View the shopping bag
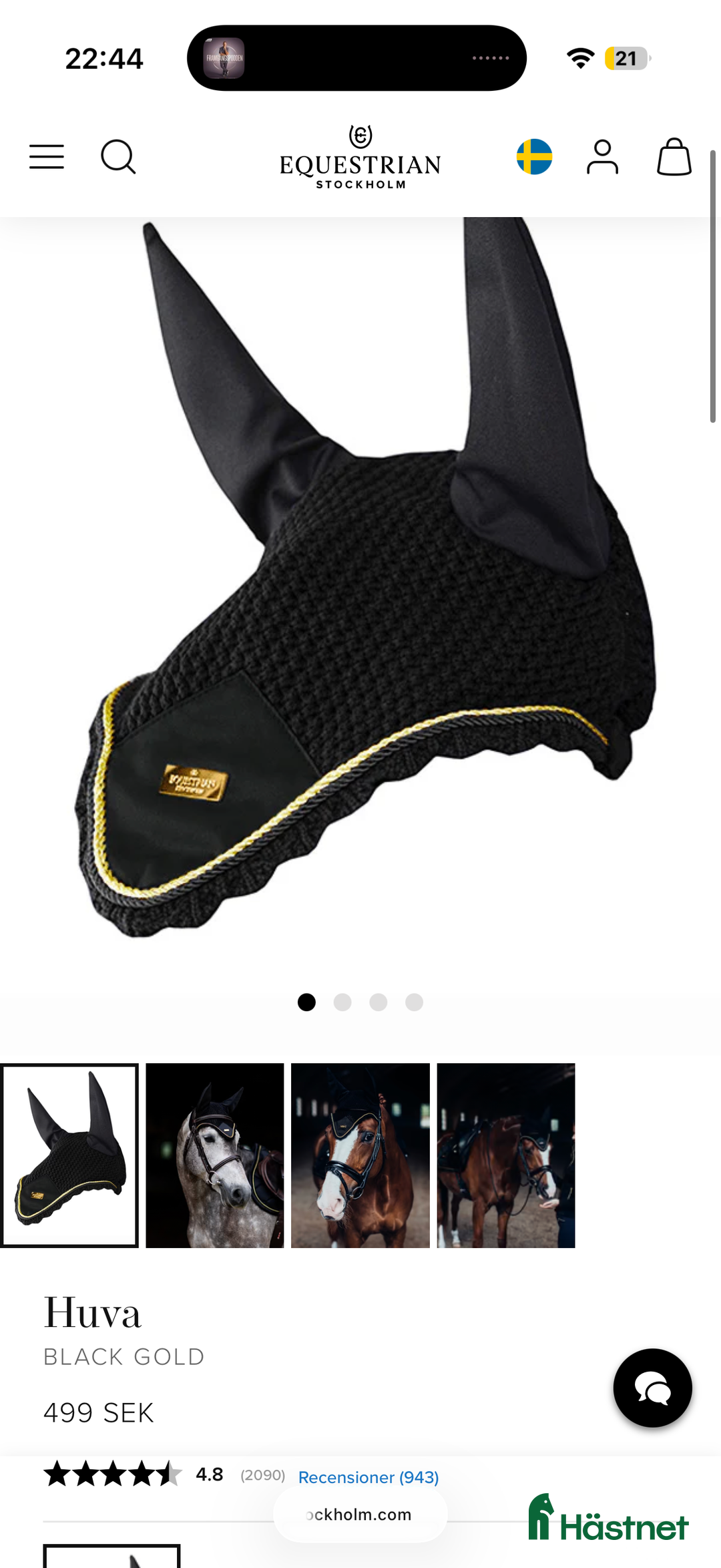 [674, 157]
